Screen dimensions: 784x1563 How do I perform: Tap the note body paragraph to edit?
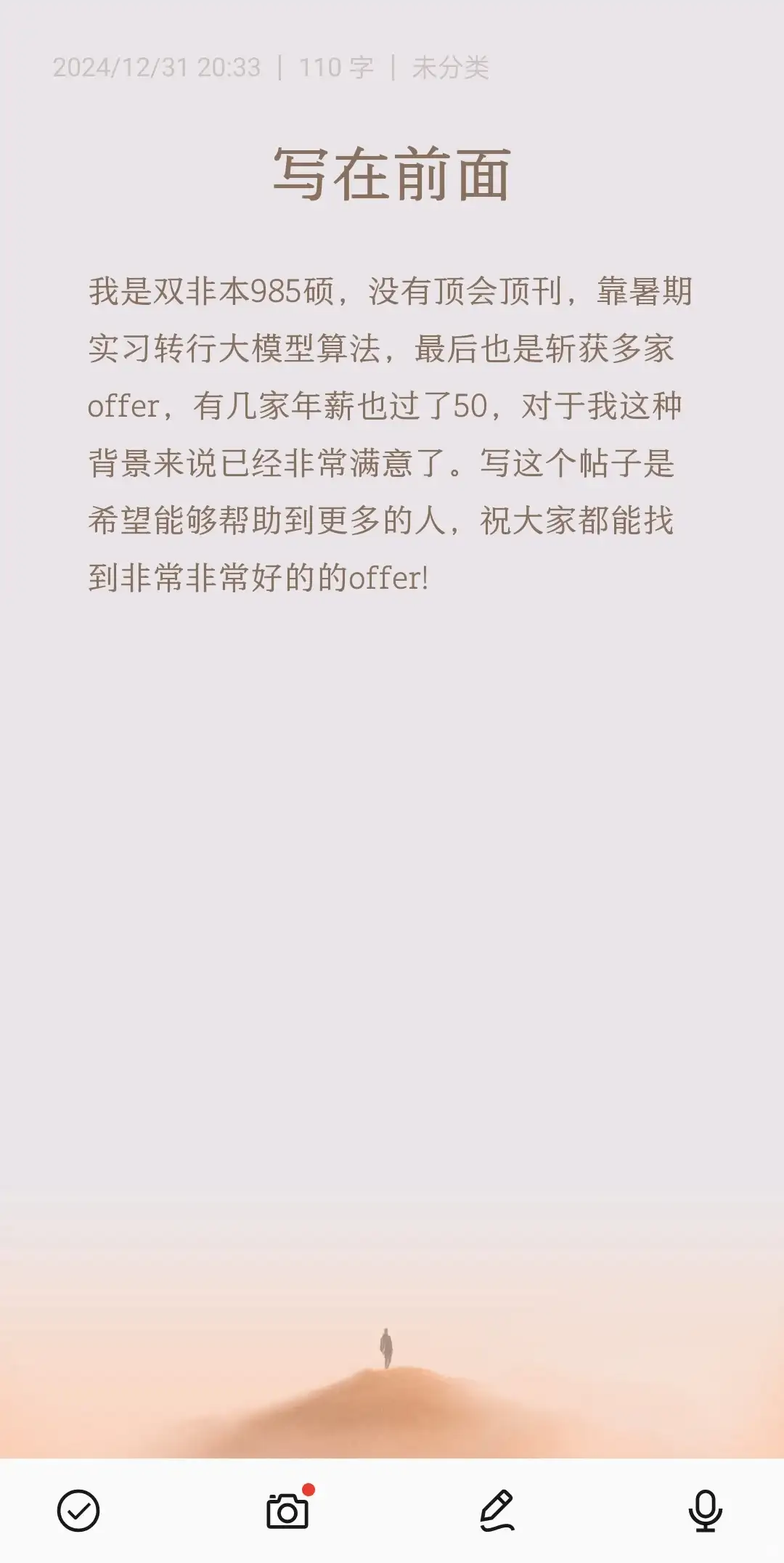click(x=392, y=436)
